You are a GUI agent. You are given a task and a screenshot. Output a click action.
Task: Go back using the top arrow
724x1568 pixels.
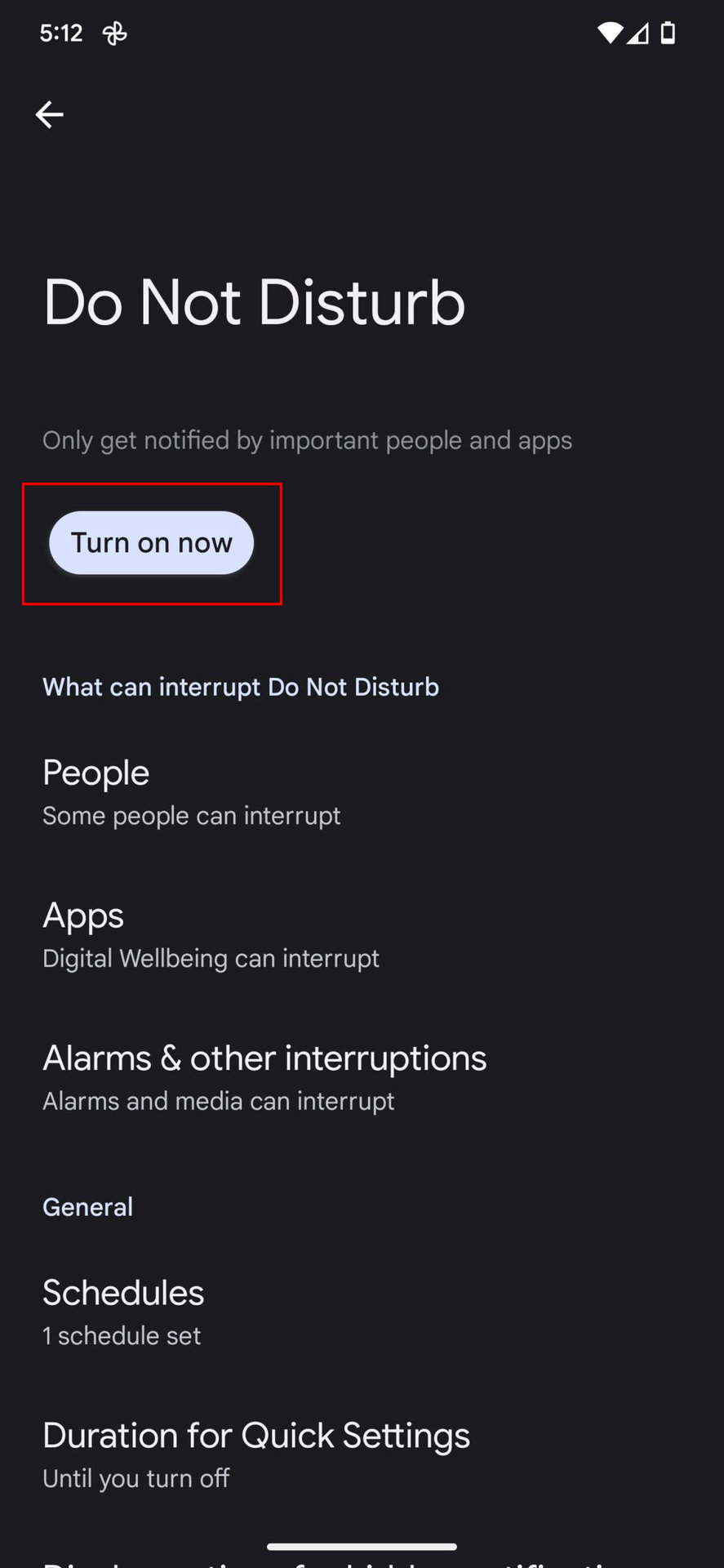click(x=49, y=114)
